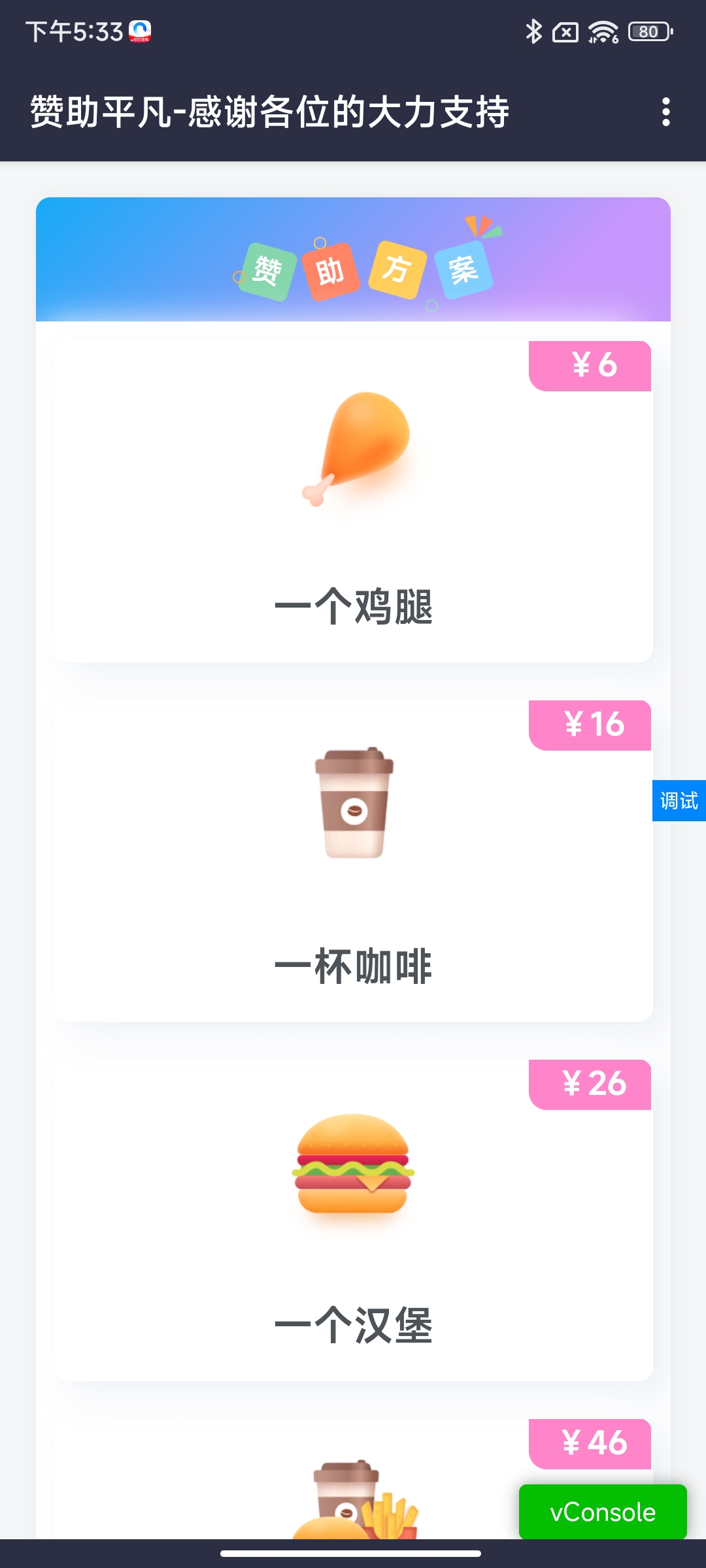Tap the ¥6 price tag
This screenshot has width=706, height=1568.
[590, 366]
